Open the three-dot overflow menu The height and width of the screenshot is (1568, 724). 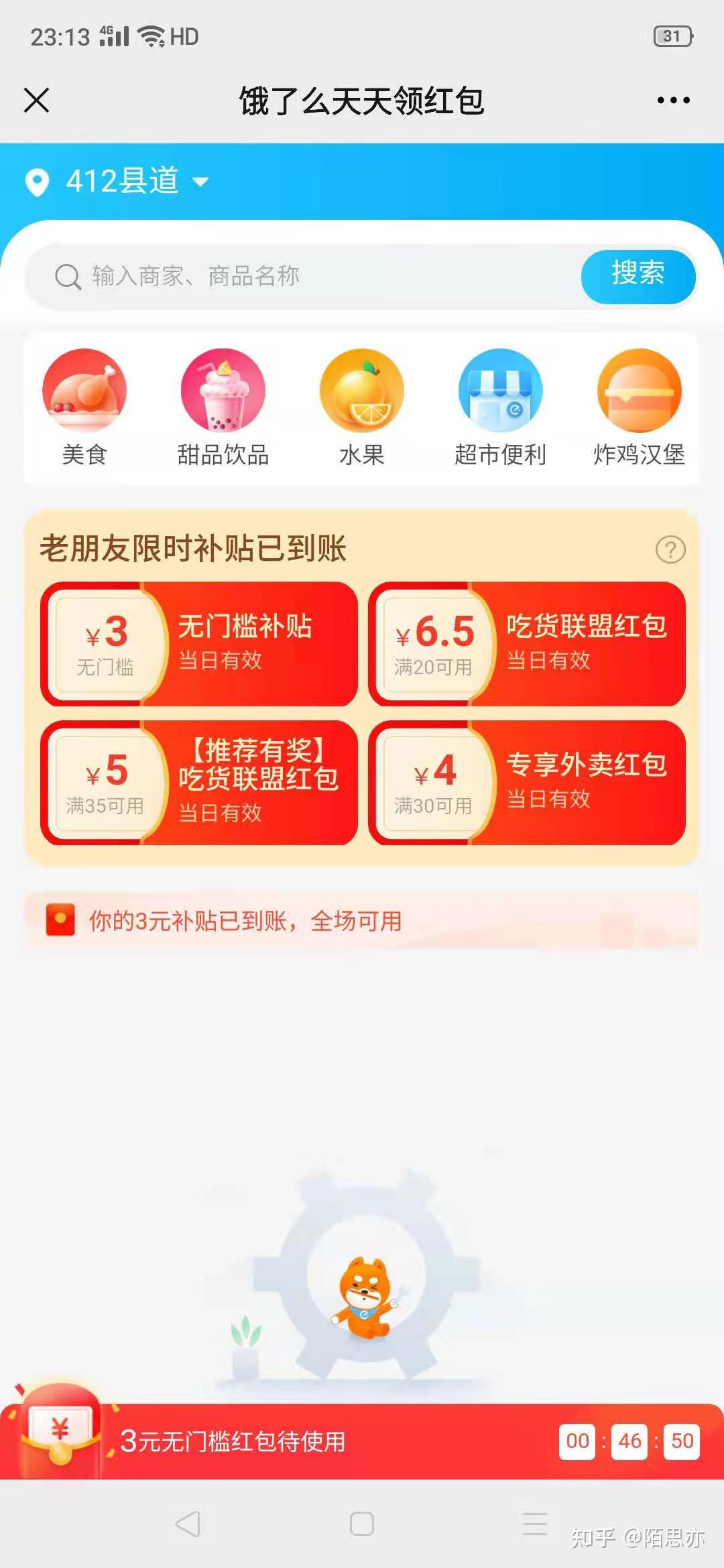pyautogui.click(x=673, y=101)
